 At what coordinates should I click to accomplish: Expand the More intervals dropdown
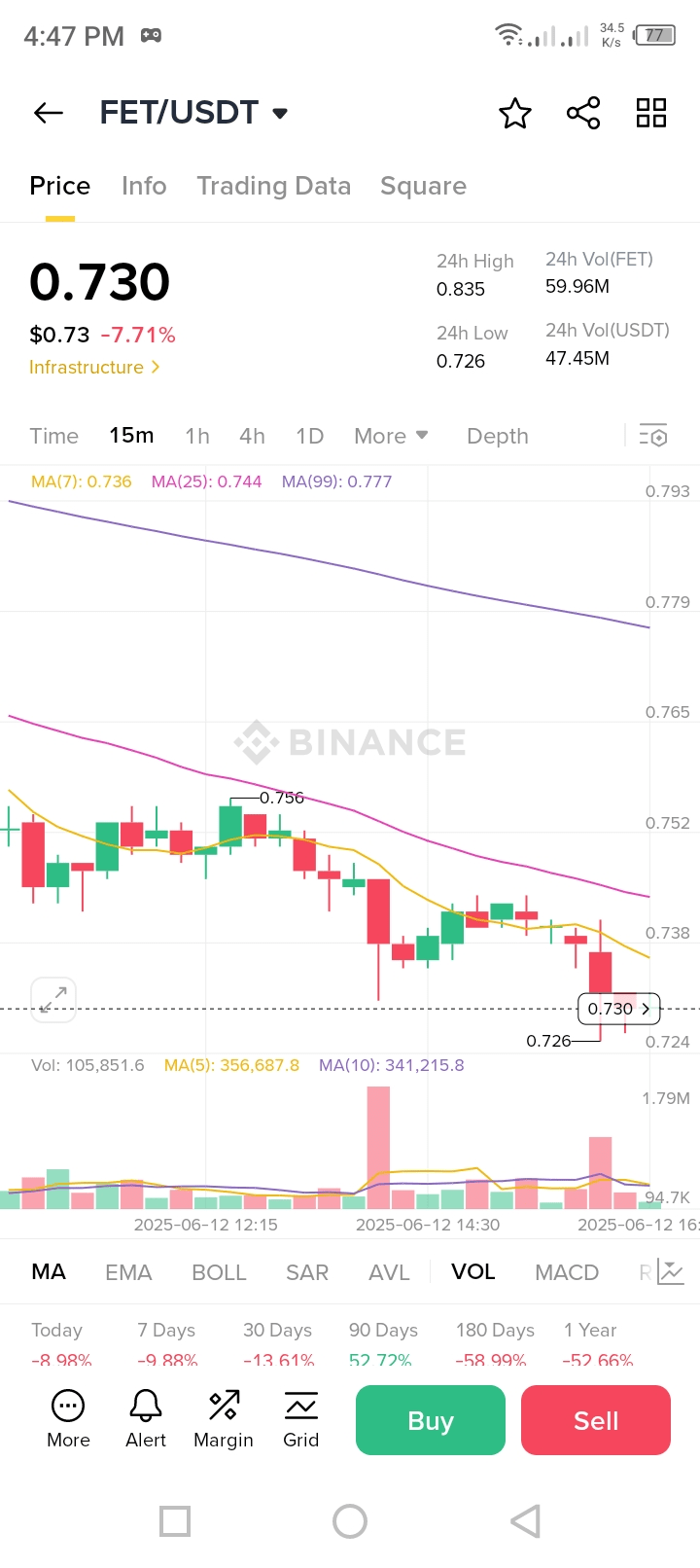391,436
